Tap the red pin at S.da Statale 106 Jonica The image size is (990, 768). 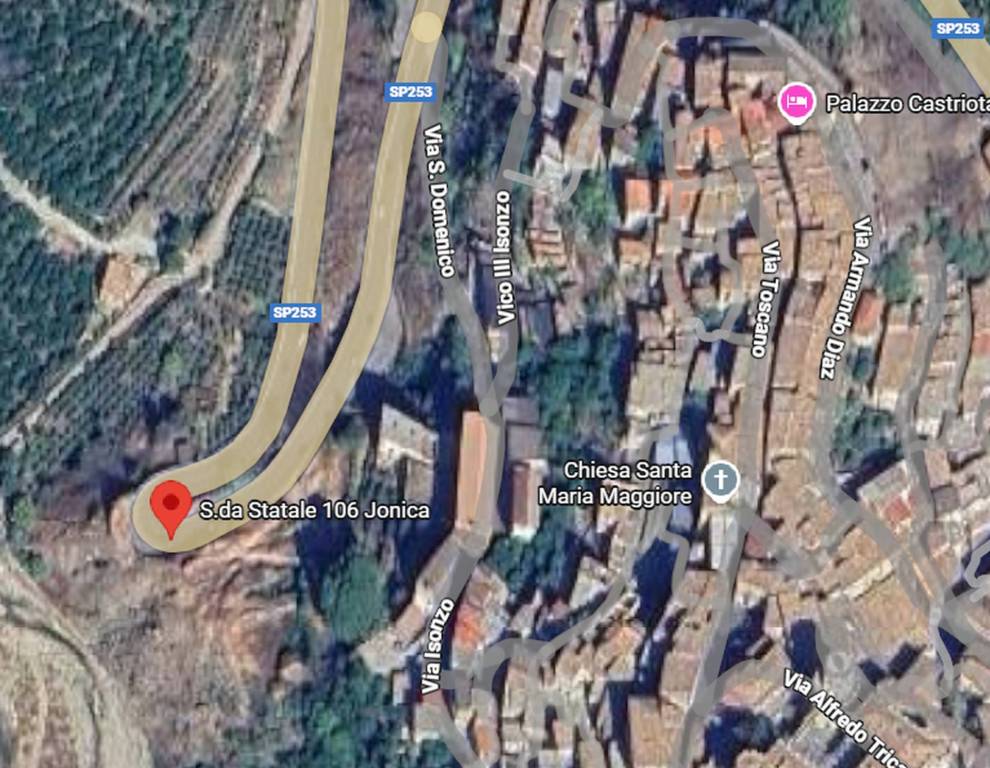point(171,505)
